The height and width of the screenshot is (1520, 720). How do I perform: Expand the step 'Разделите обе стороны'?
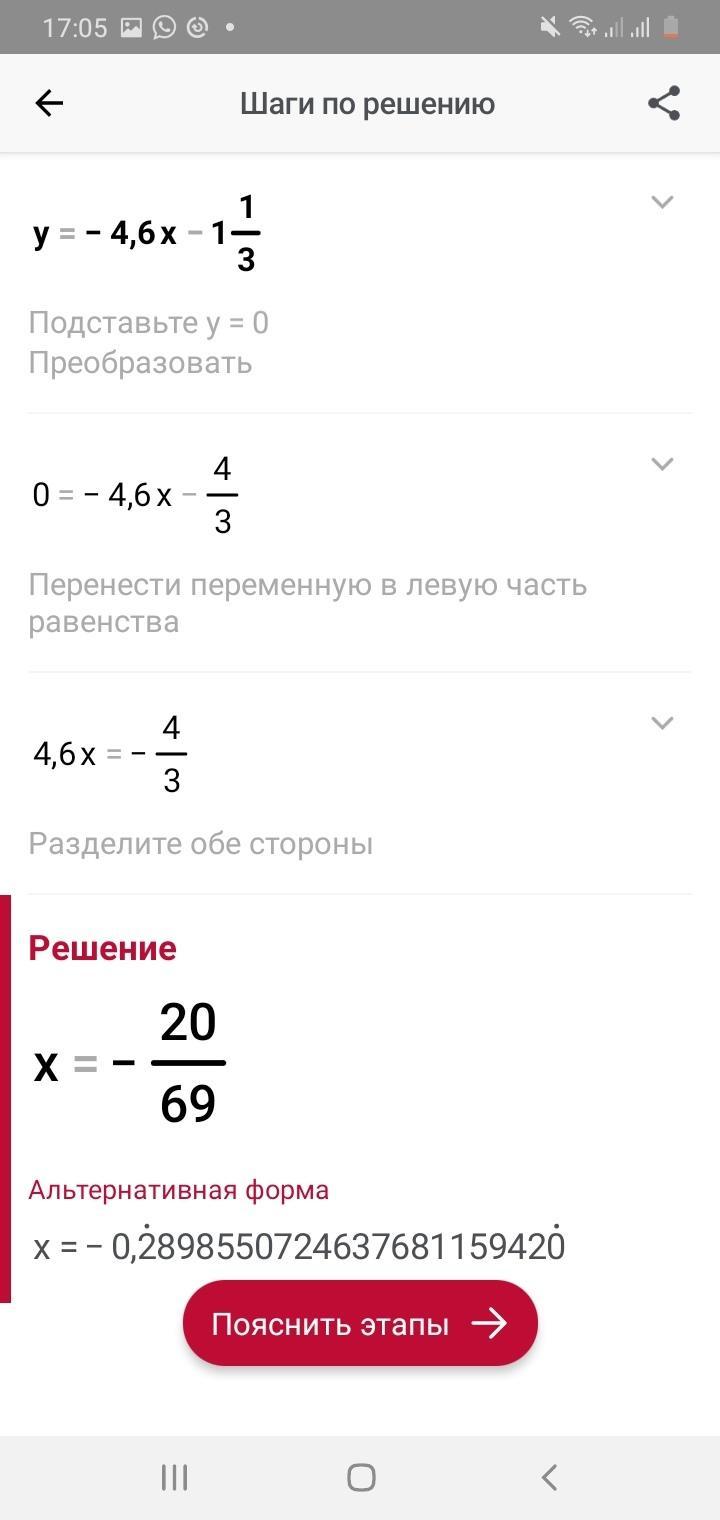662,723
